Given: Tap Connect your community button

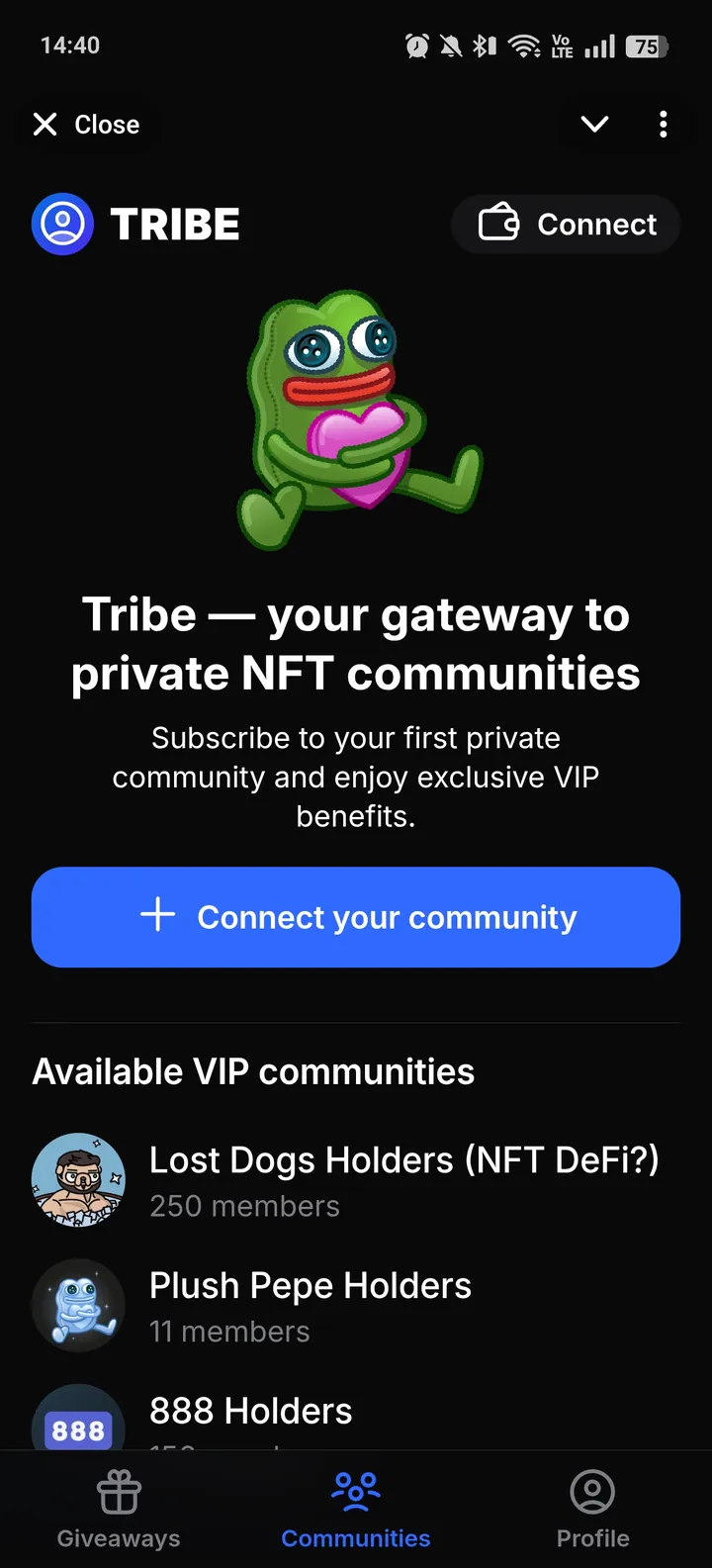Looking at the screenshot, I should [356, 917].
